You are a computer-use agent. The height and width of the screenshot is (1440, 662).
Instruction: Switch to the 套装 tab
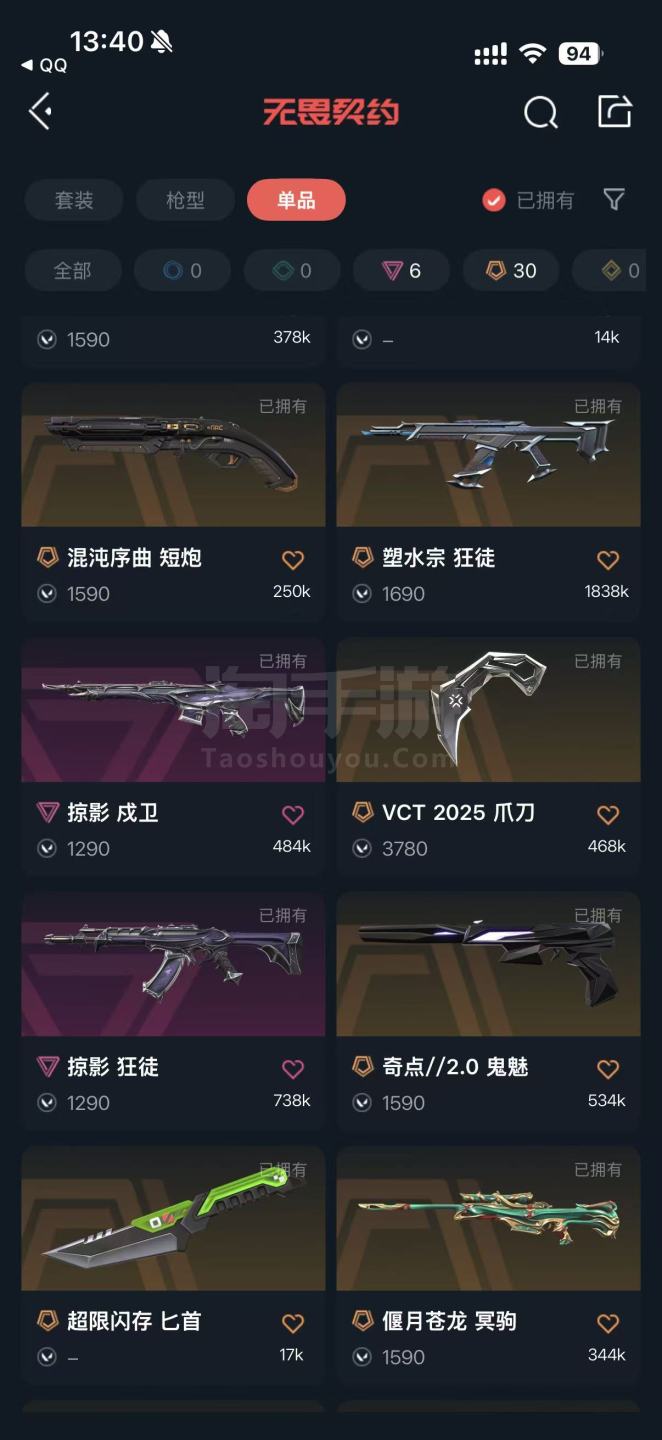[x=74, y=200]
